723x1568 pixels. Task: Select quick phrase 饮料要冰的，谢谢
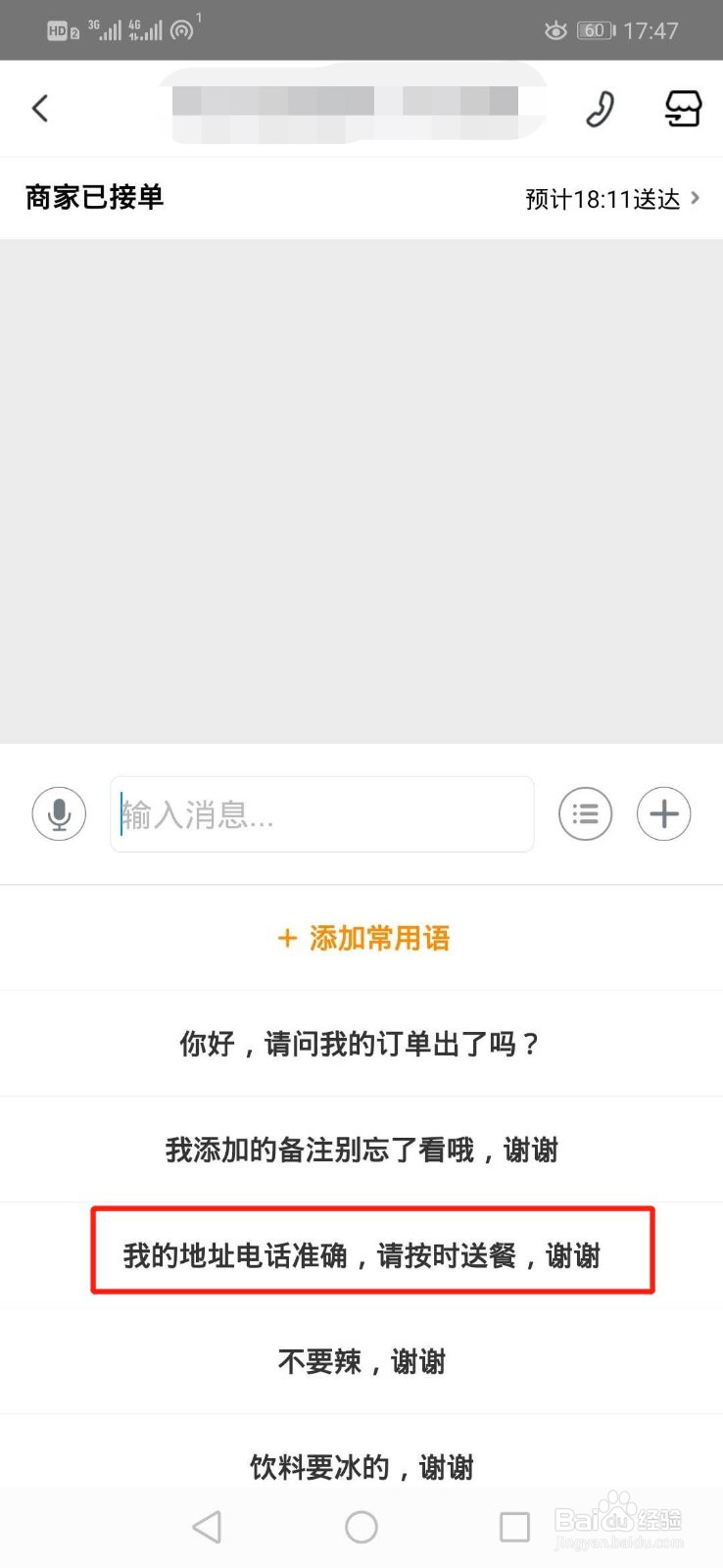point(361,1466)
